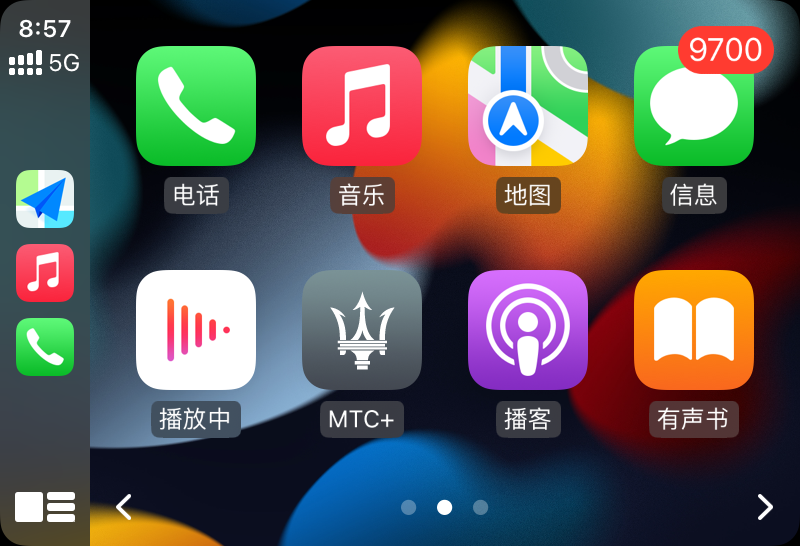Viewport: 800px width, 546px height.
Task: Open the 地图 maps app
Action: point(528,106)
